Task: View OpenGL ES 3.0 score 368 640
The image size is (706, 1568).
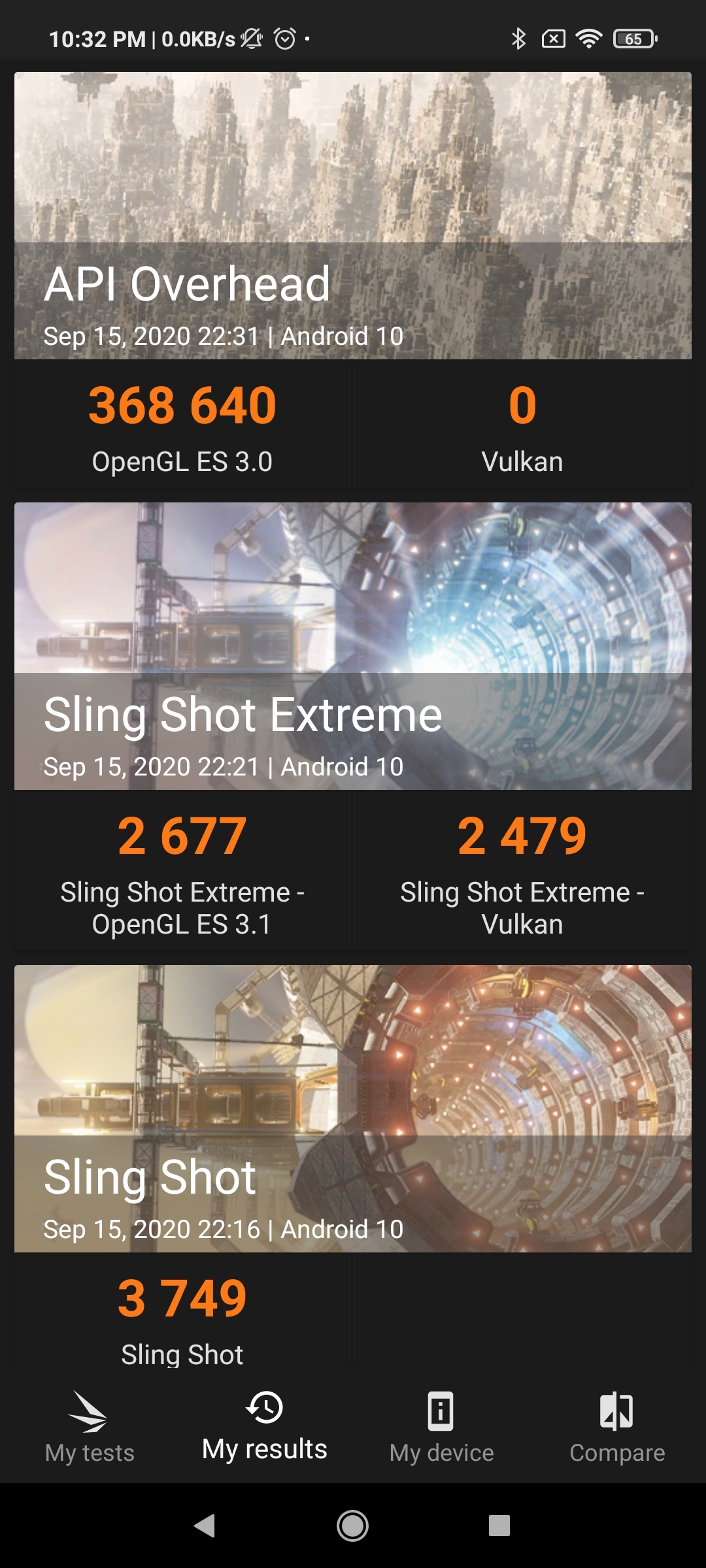Action: [x=182, y=425]
